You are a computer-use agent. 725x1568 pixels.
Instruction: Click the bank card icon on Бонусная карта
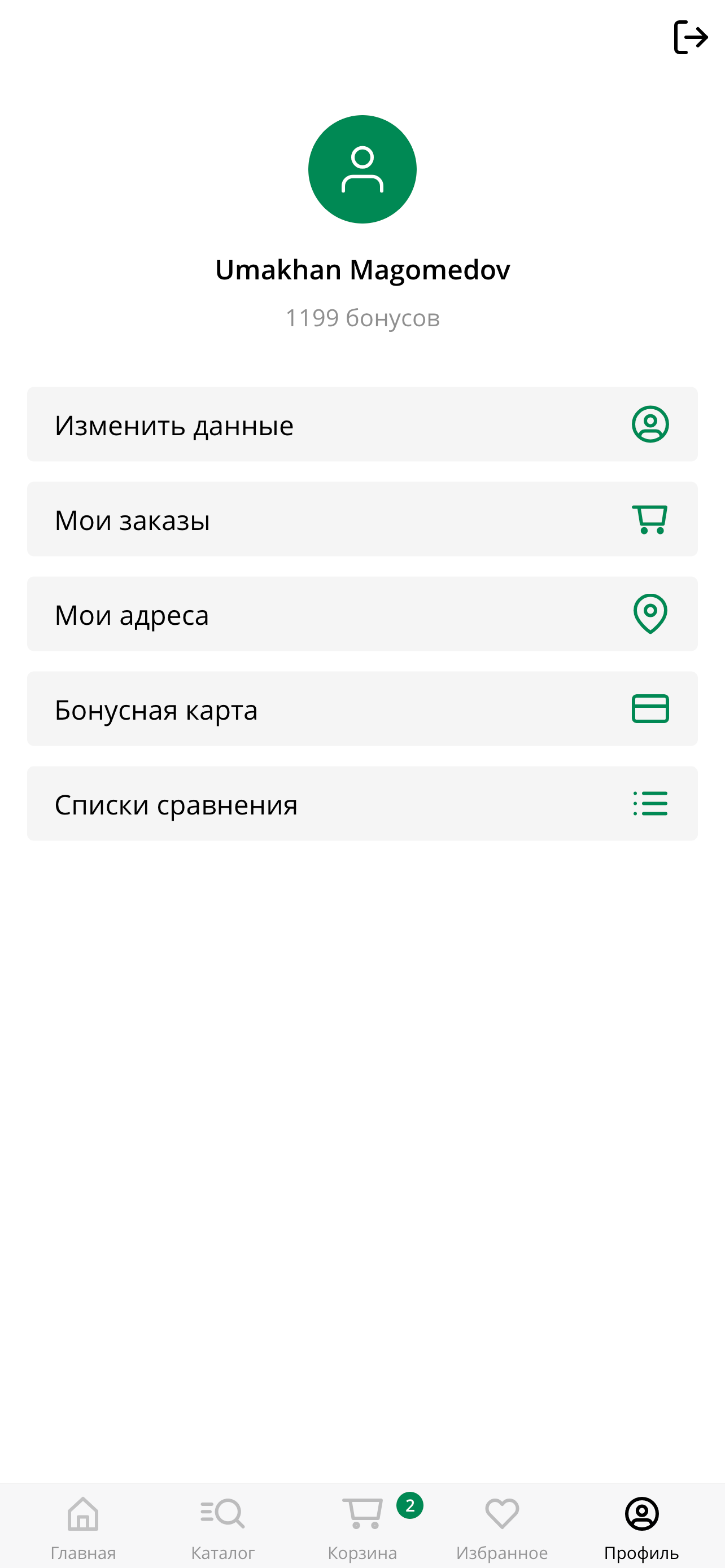click(650, 708)
